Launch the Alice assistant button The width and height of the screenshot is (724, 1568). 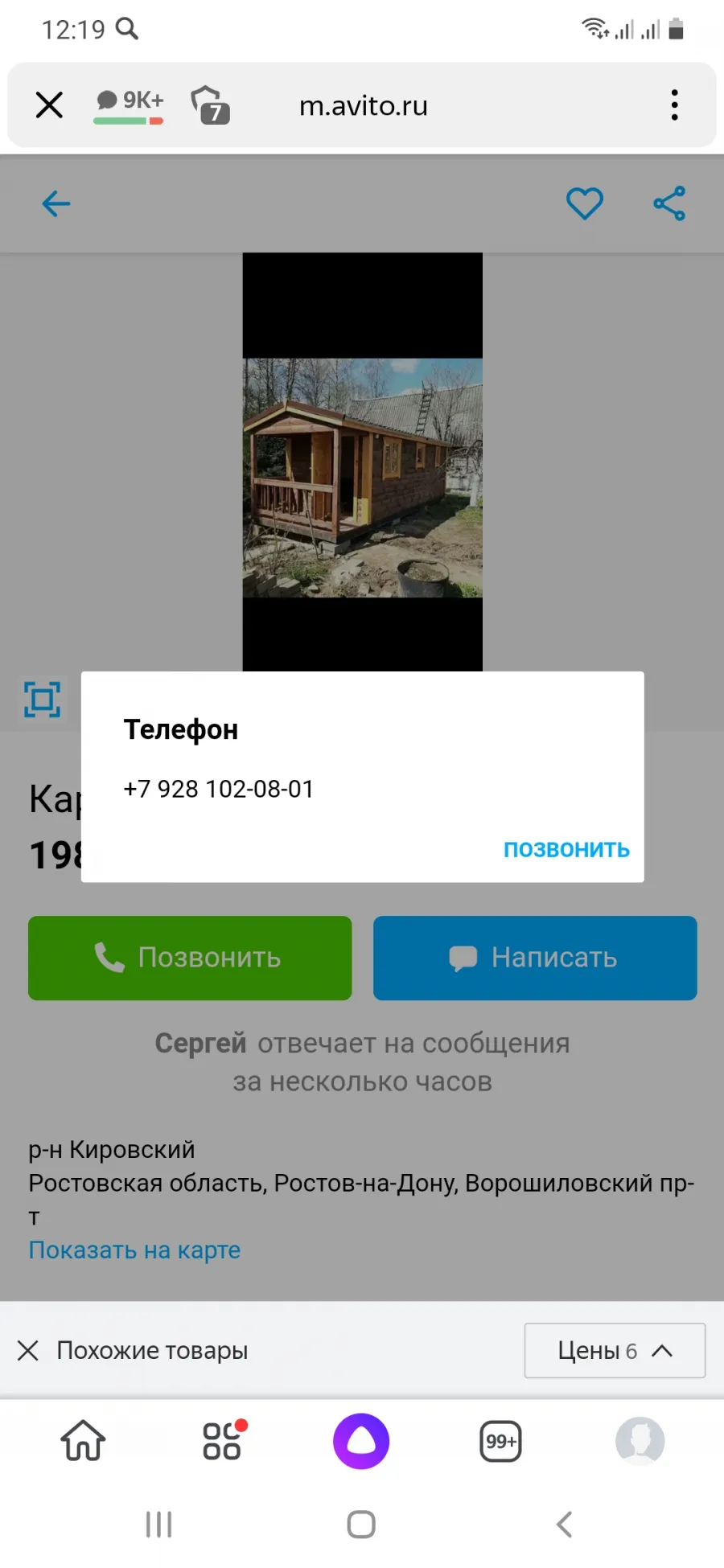pos(361,1441)
